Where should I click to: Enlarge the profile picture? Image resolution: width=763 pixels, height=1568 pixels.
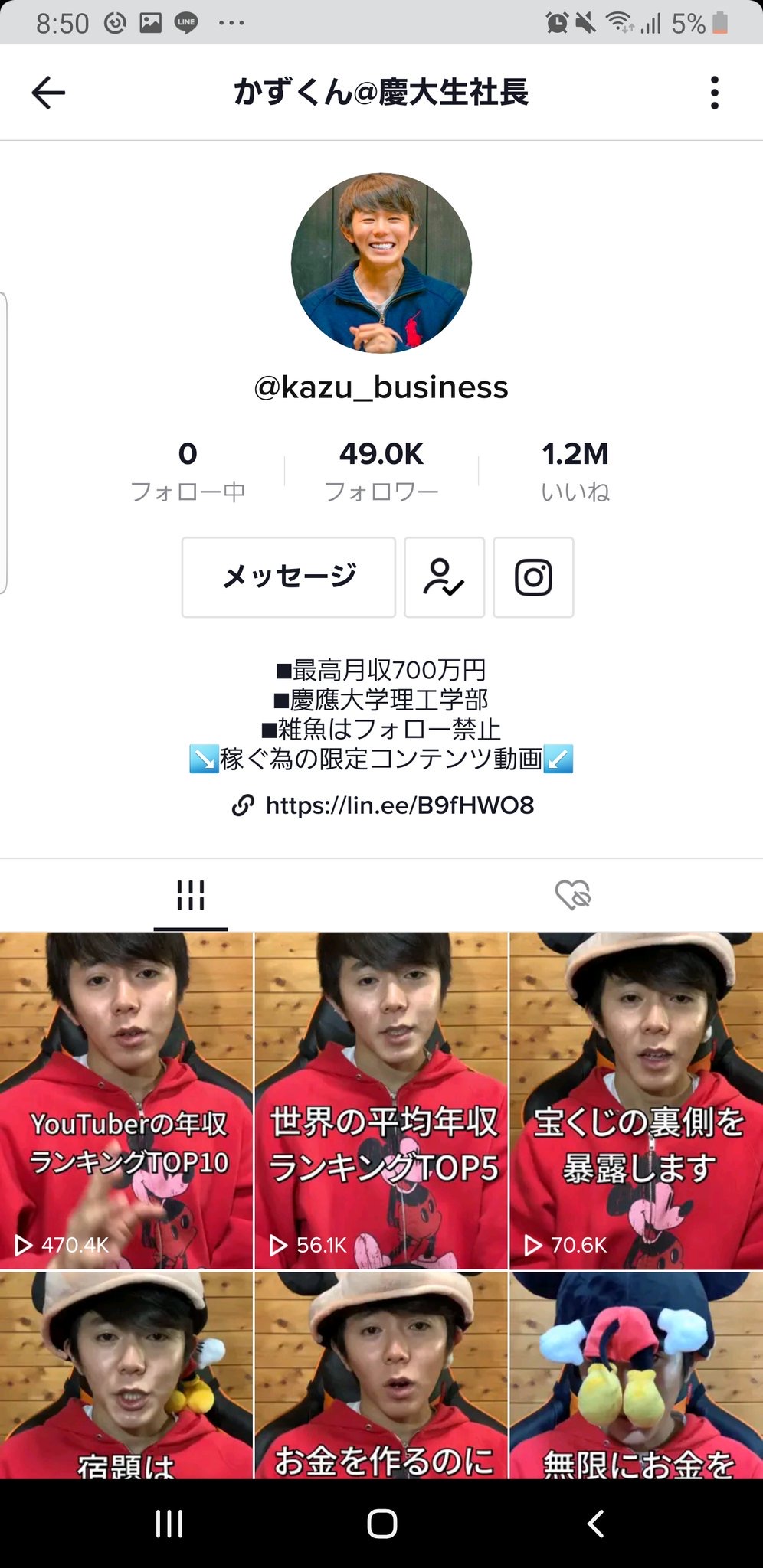tap(381, 263)
